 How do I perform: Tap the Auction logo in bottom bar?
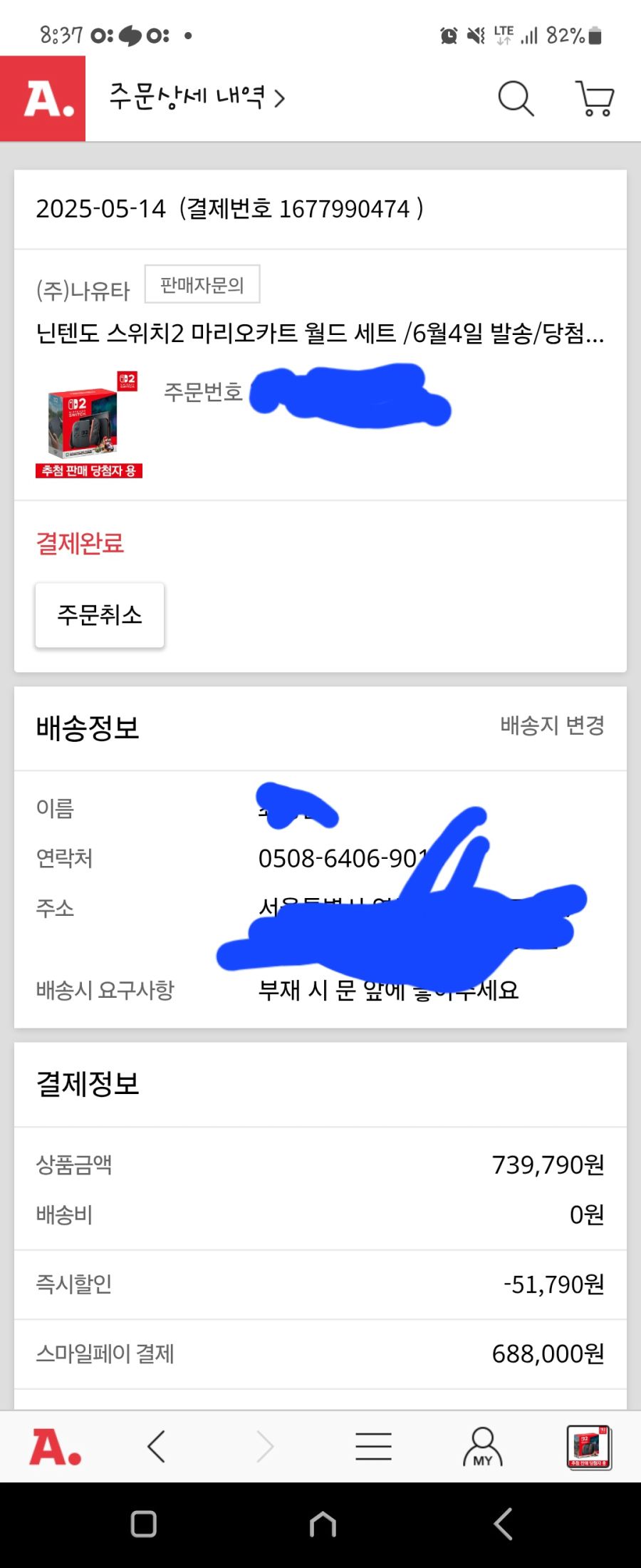(53, 1447)
